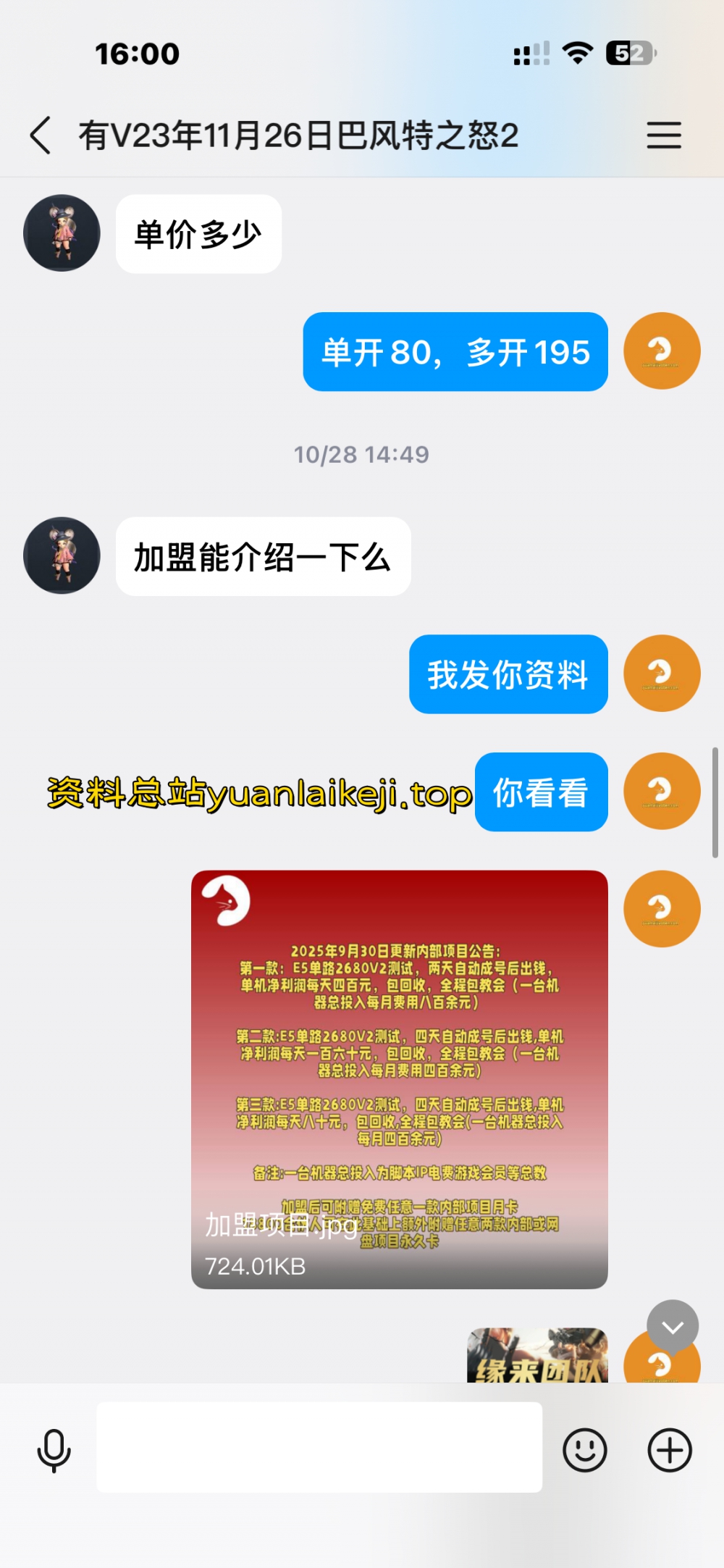Focus the message input field
Screen dimensions: 724x1568
point(319,1446)
